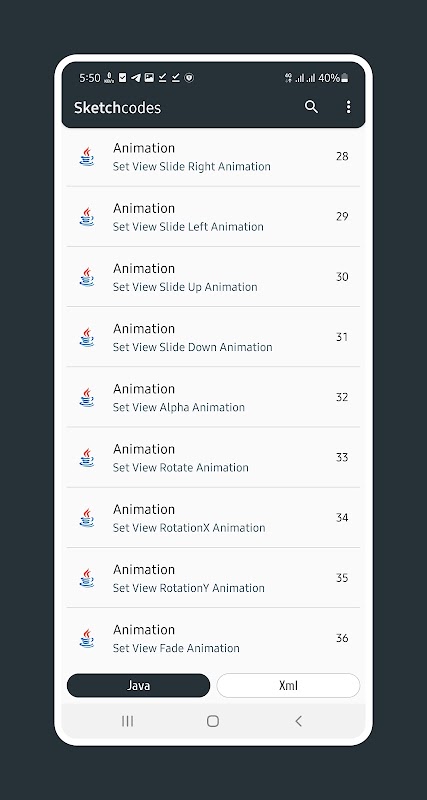Open Set View Rotate Animation
The width and height of the screenshot is (427, 800).
point(213,458)
